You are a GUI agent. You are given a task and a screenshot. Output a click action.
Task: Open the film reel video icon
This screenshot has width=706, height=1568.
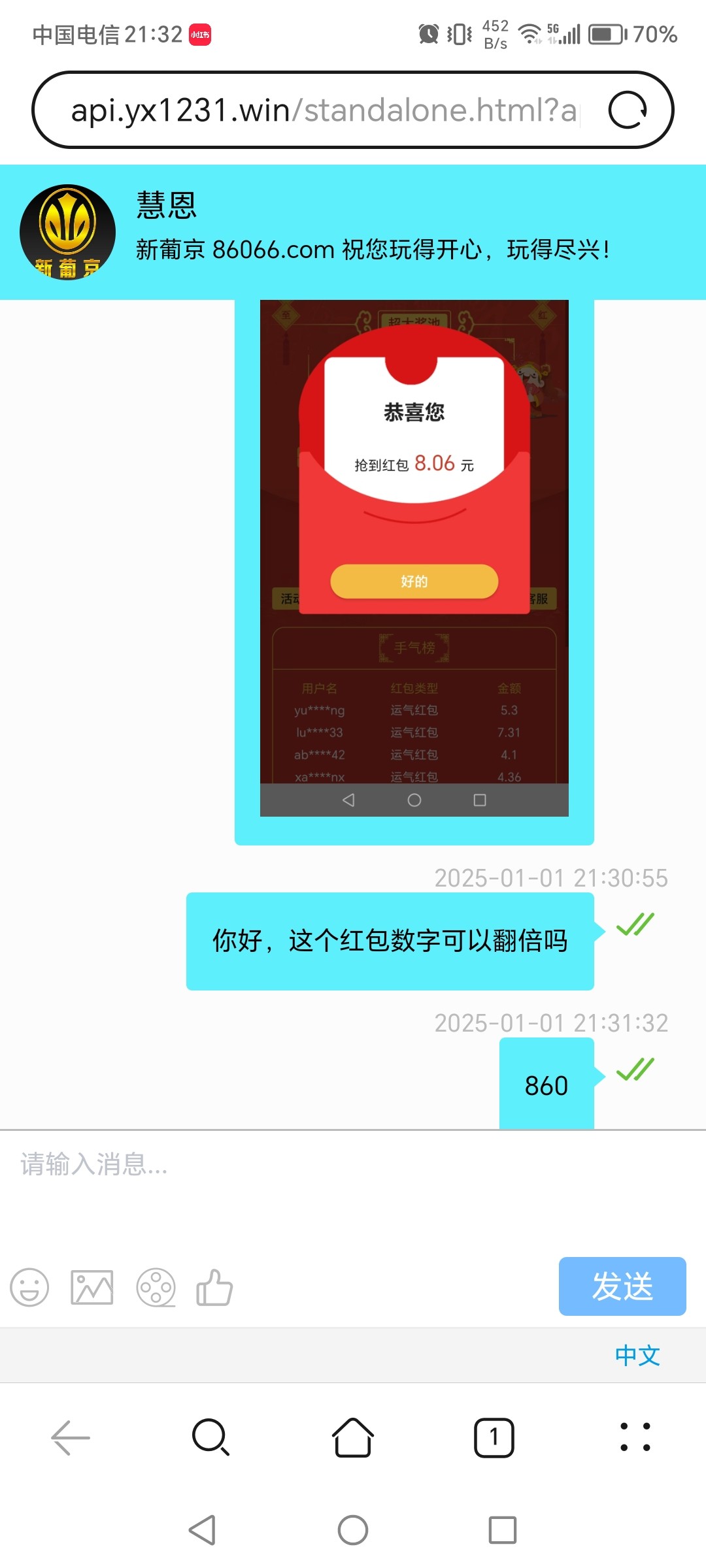(x=156, y=1288)
